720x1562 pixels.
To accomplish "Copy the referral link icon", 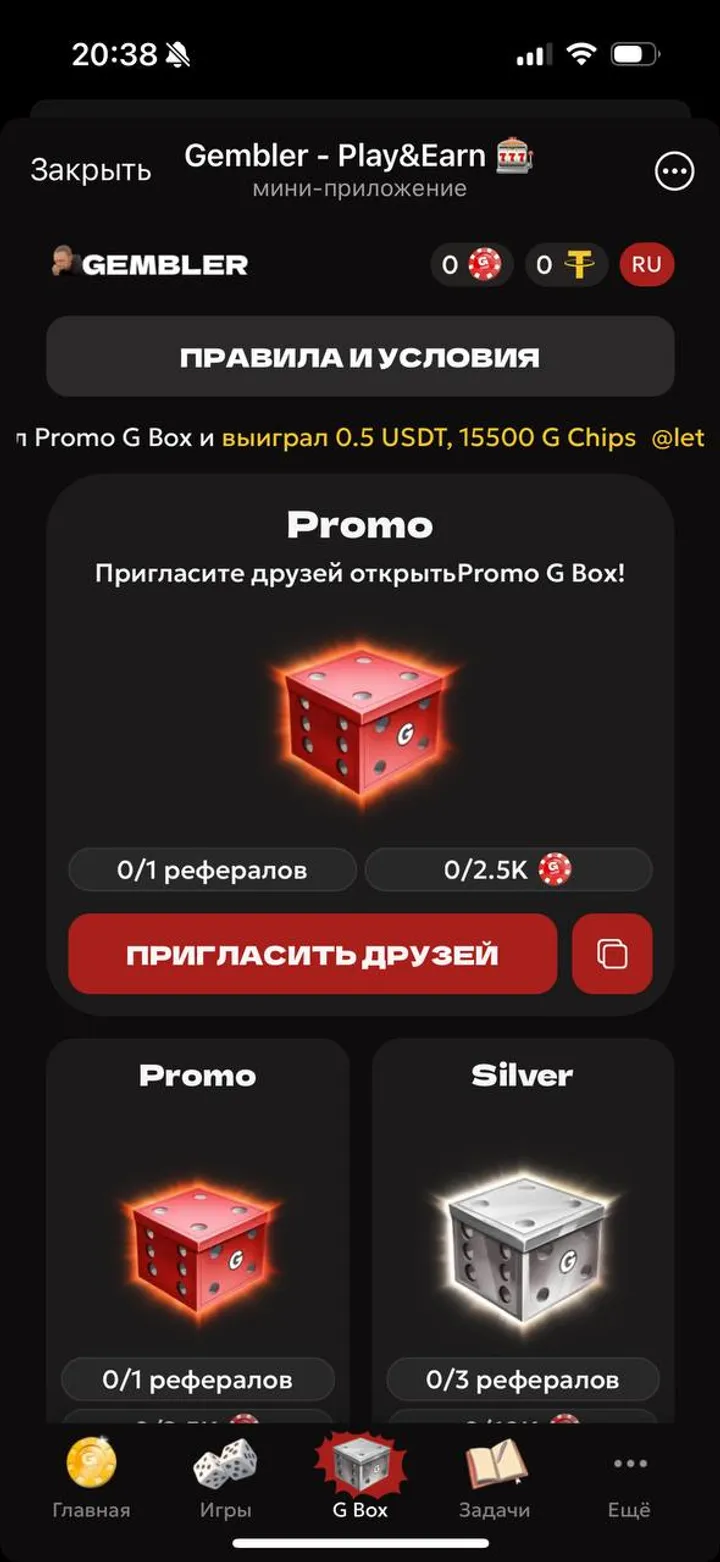I will [x=612, y=954].
